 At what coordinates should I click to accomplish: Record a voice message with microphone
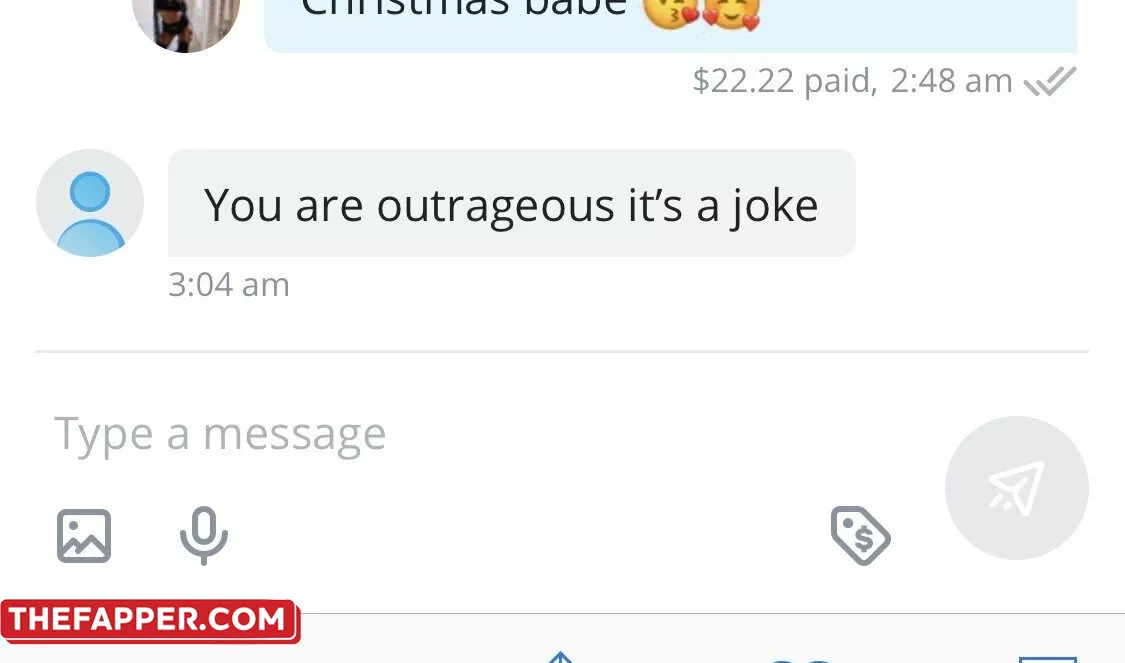(x=204, y=536)
